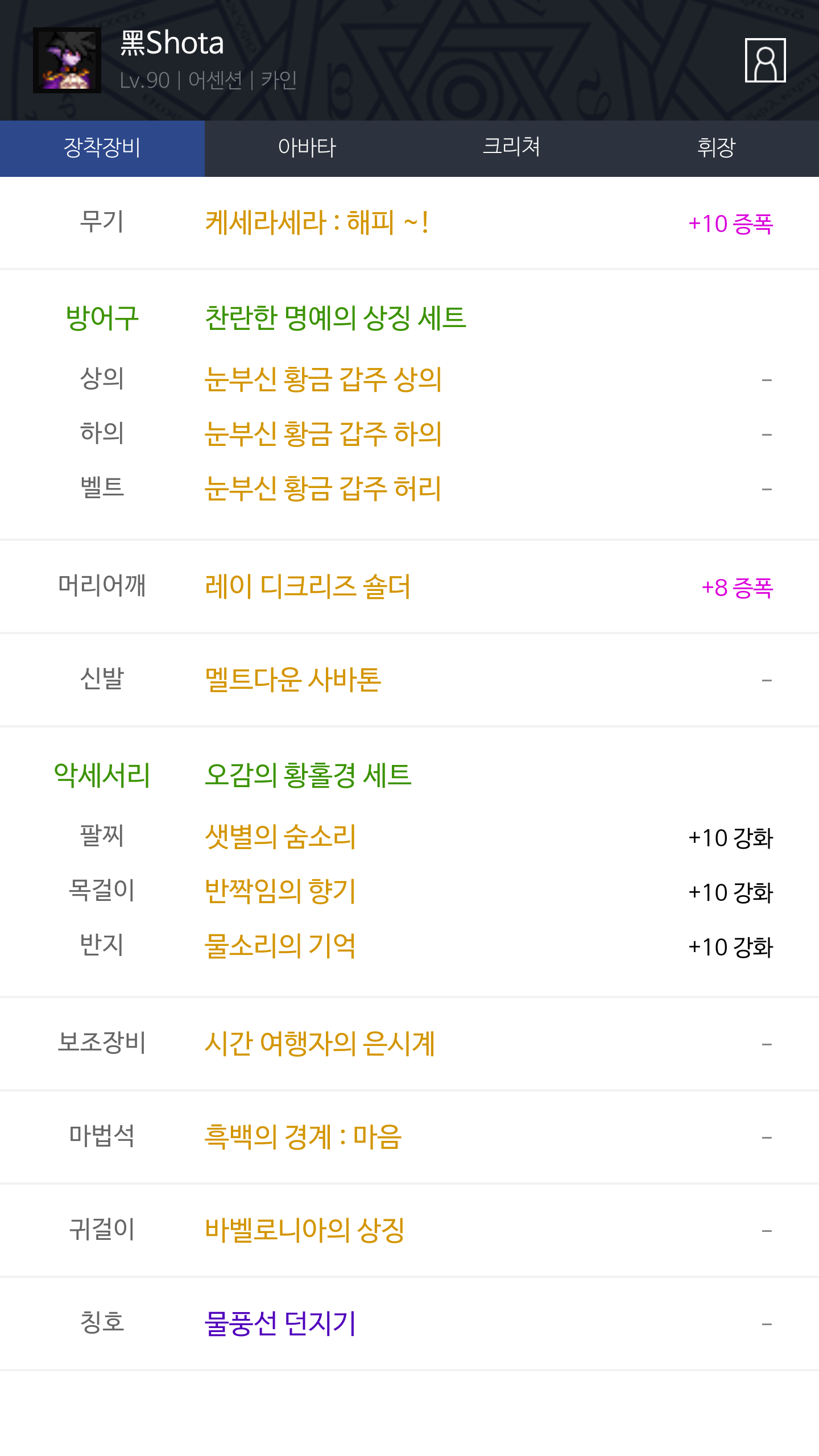Image resolution: width=819 pixels, height=1456 pixels.
Task: Switch to the 휘장 tab
Action: pos(717,148)
